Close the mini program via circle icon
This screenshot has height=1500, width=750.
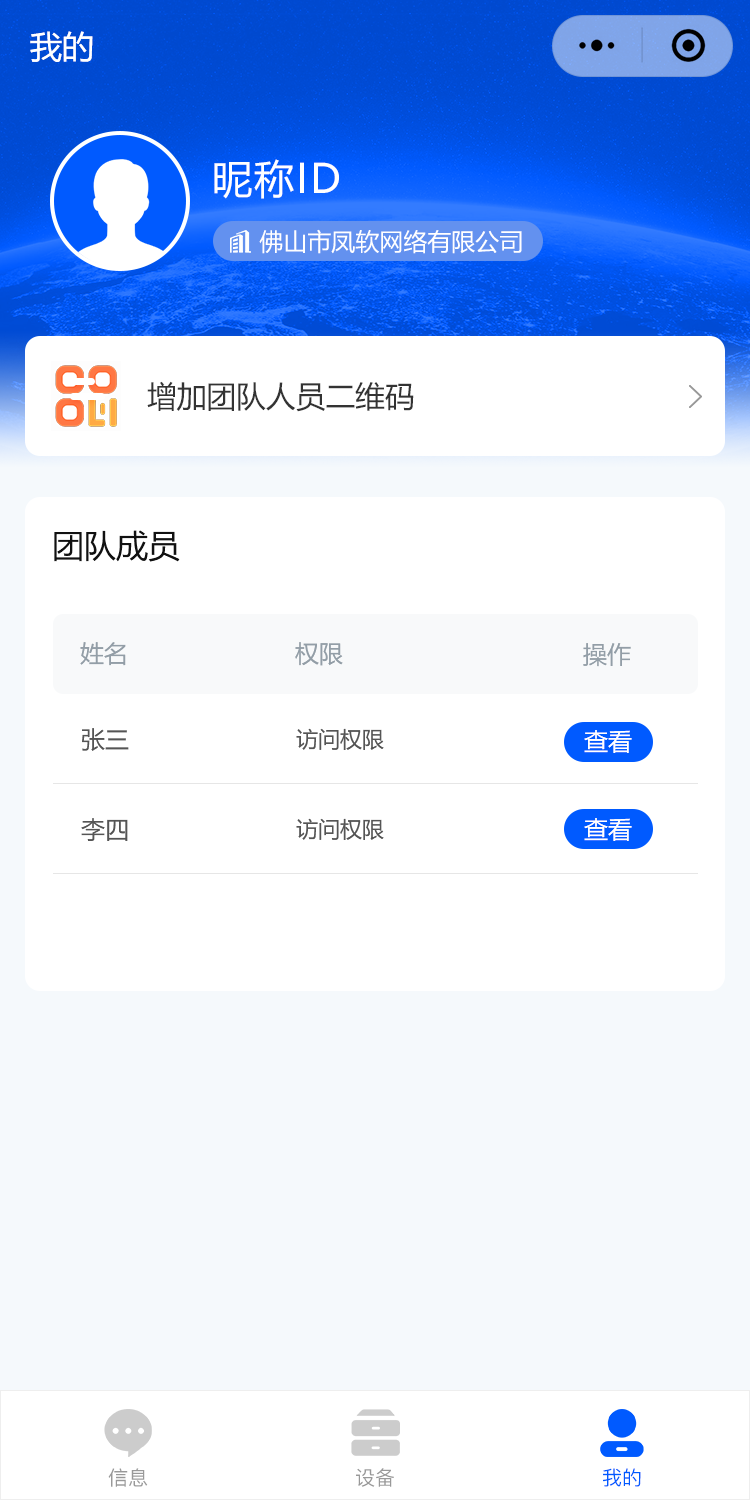688,46
